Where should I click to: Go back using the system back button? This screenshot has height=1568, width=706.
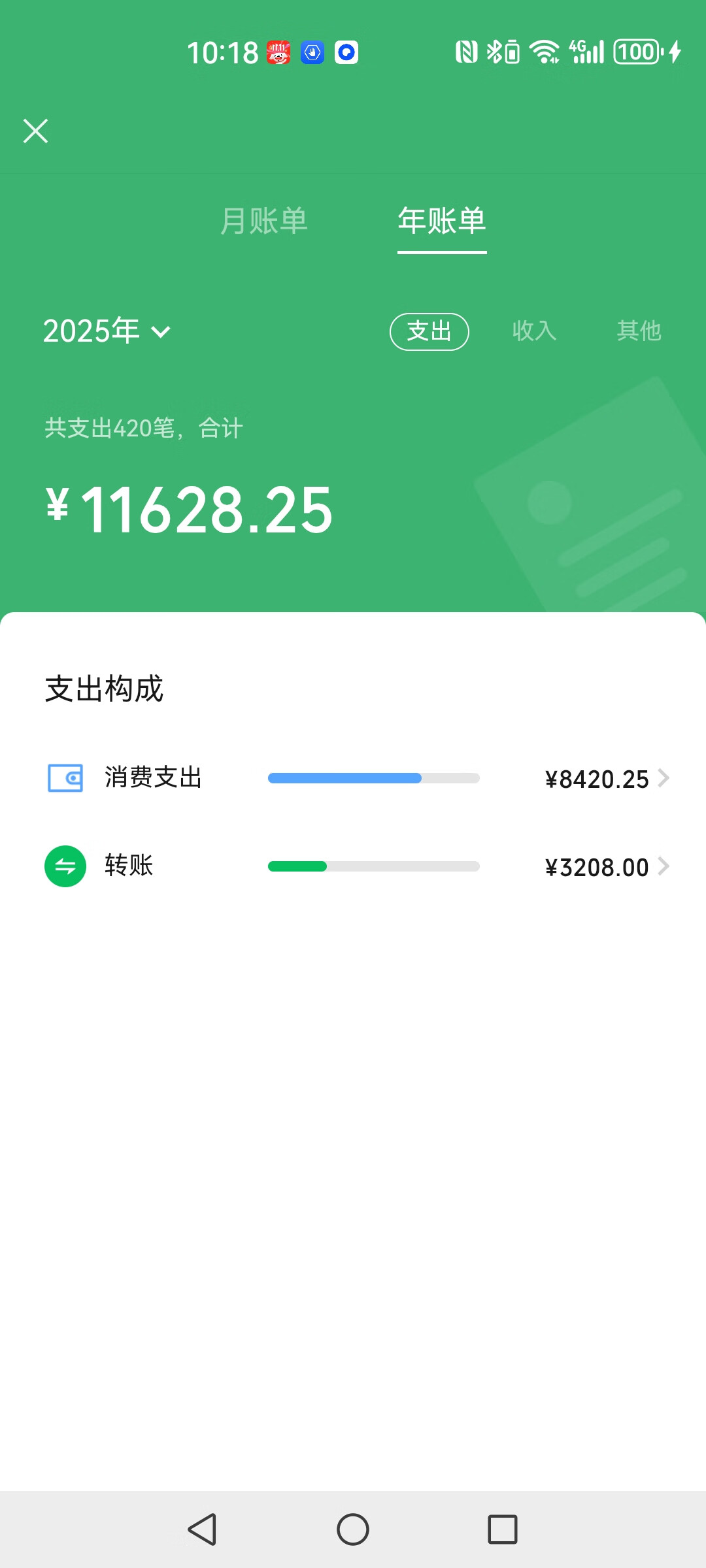coord(202,1529)
